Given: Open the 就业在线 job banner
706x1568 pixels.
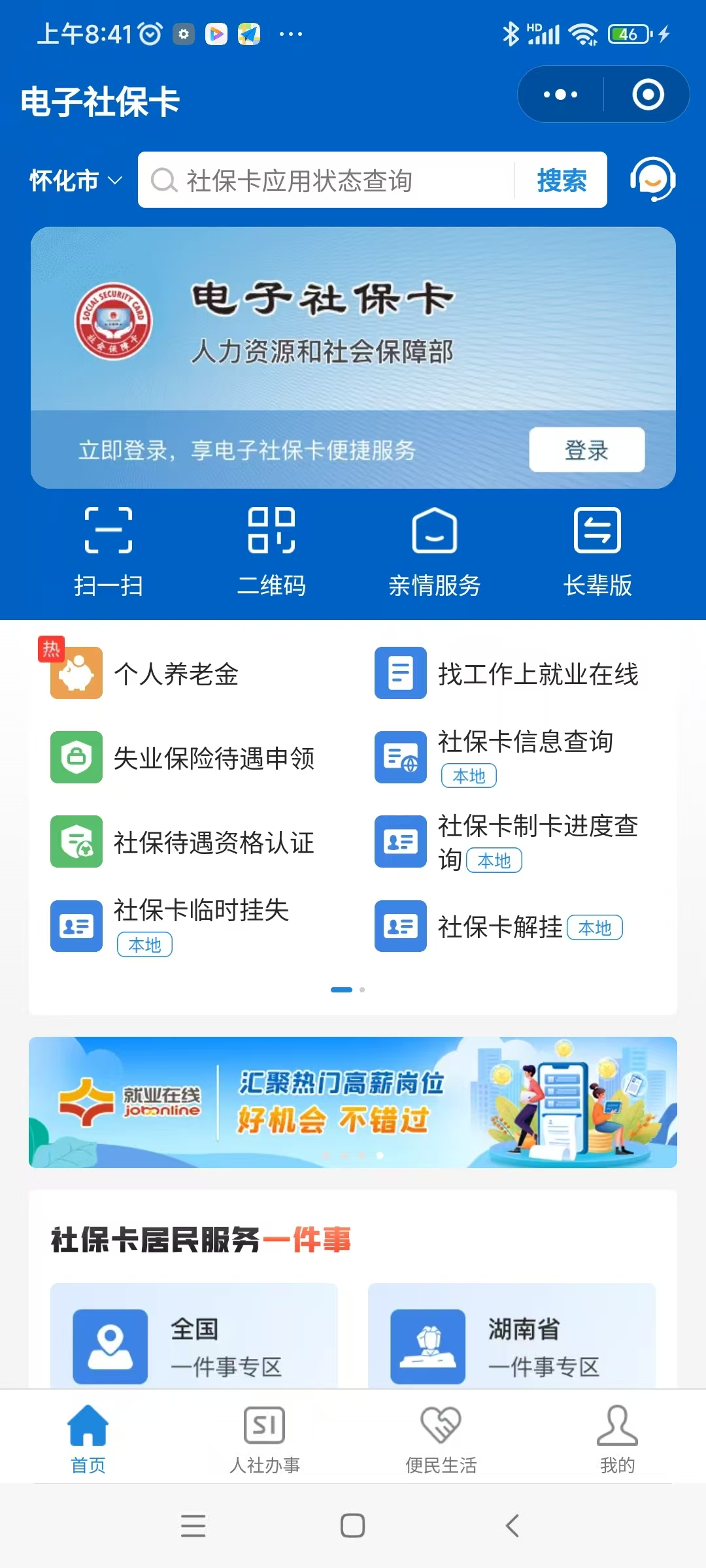Looking at the screenshot, I should click(x=353, y=1102).
